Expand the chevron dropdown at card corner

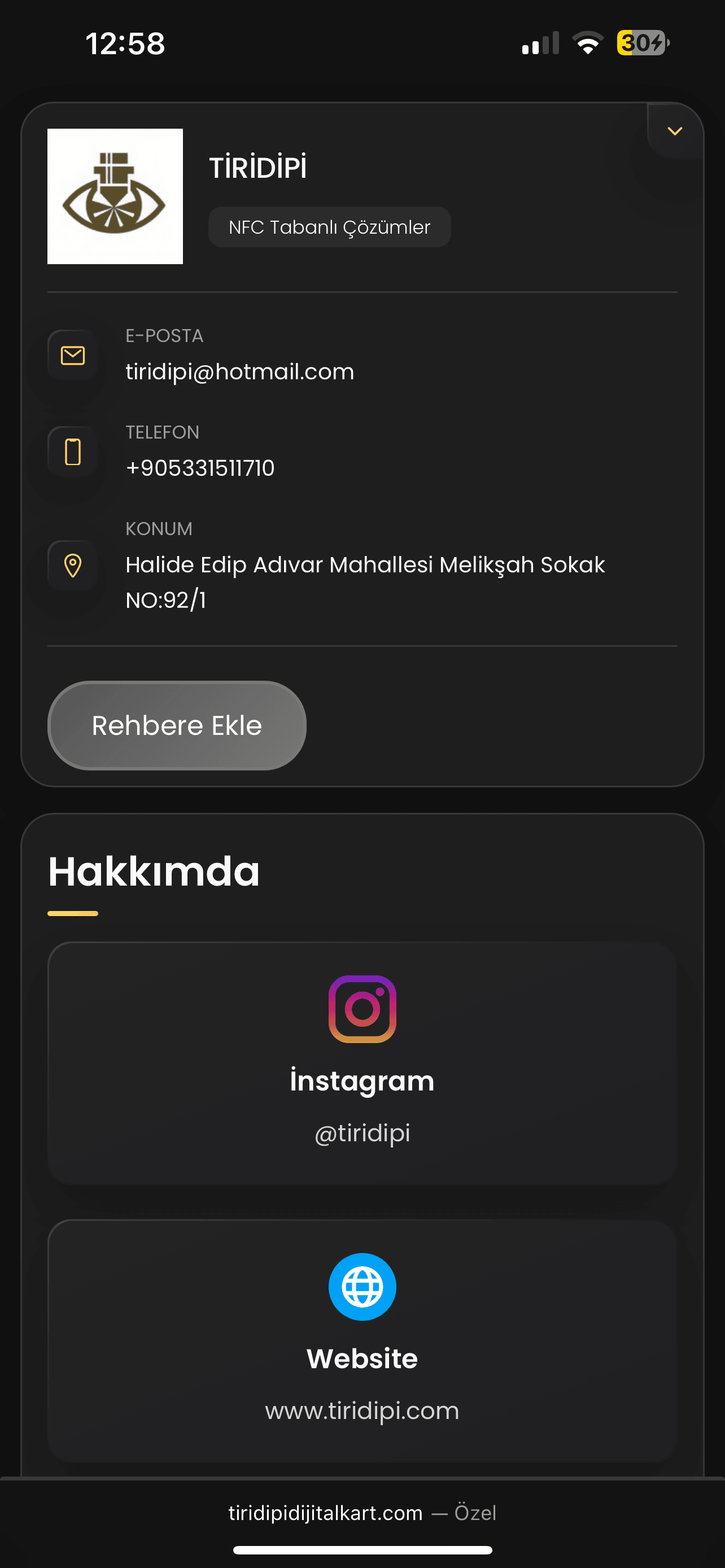point(675,131)
